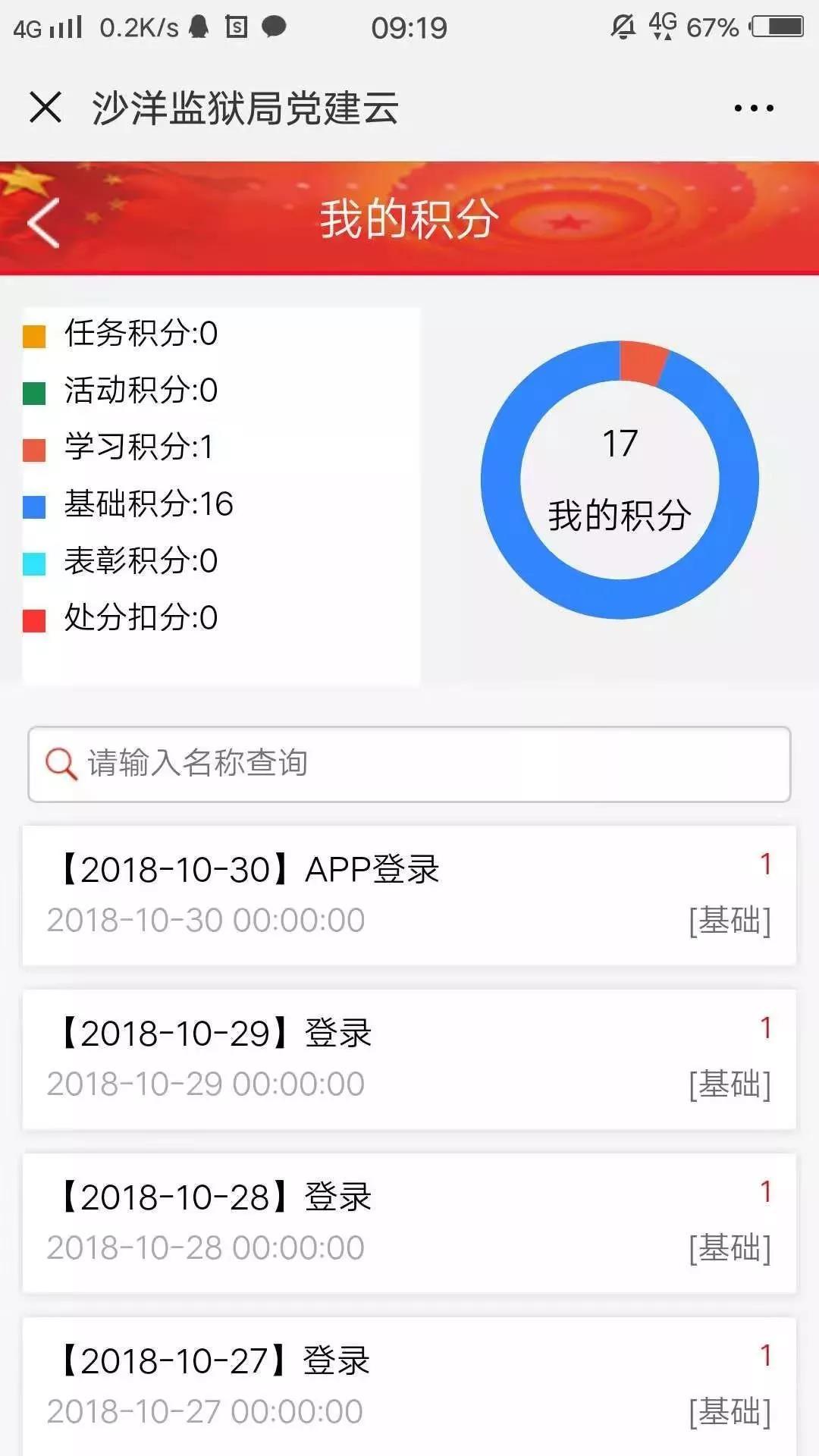Close the 沙洋监狱局党建云 web page
This screenshot has height=1456, width=819.
point(45,107)
